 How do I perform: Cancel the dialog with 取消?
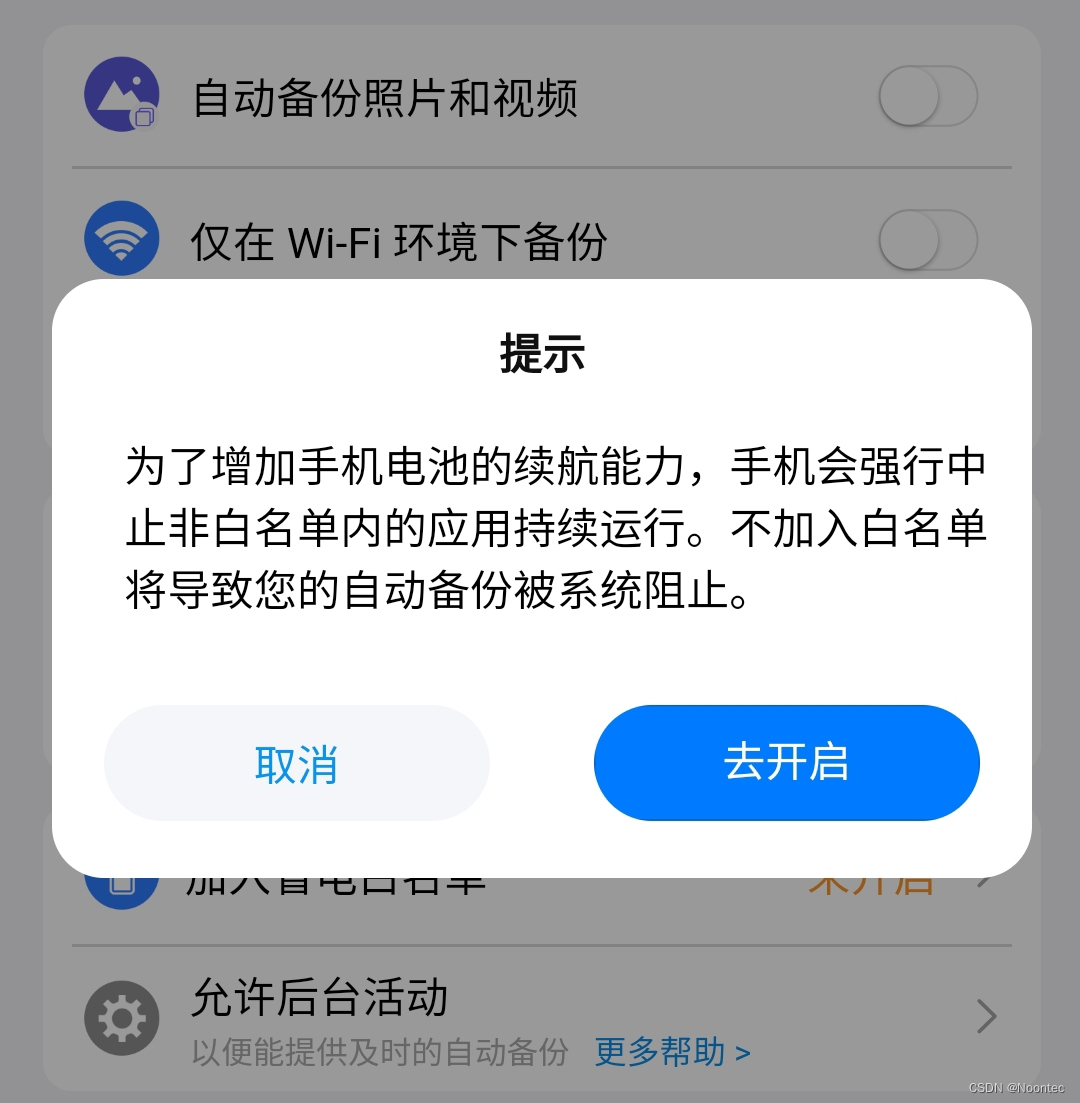click(296, 763)
